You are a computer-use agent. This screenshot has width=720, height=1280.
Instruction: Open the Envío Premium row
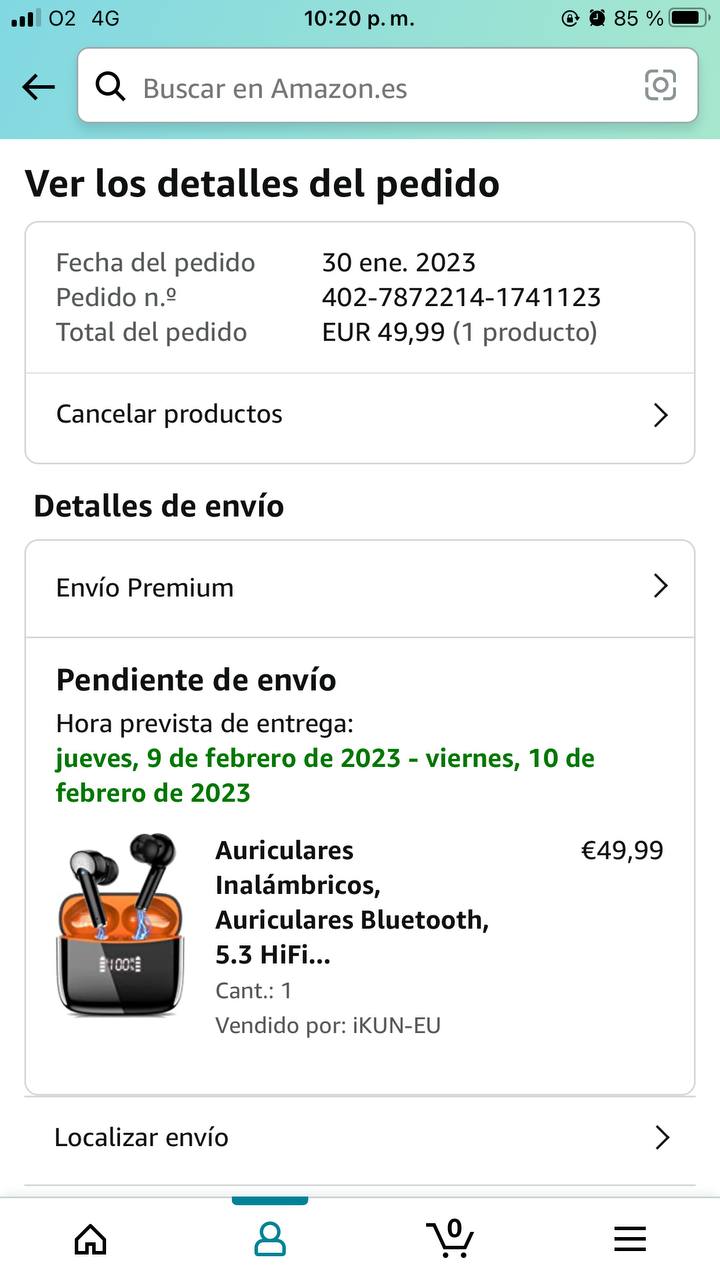360,588
